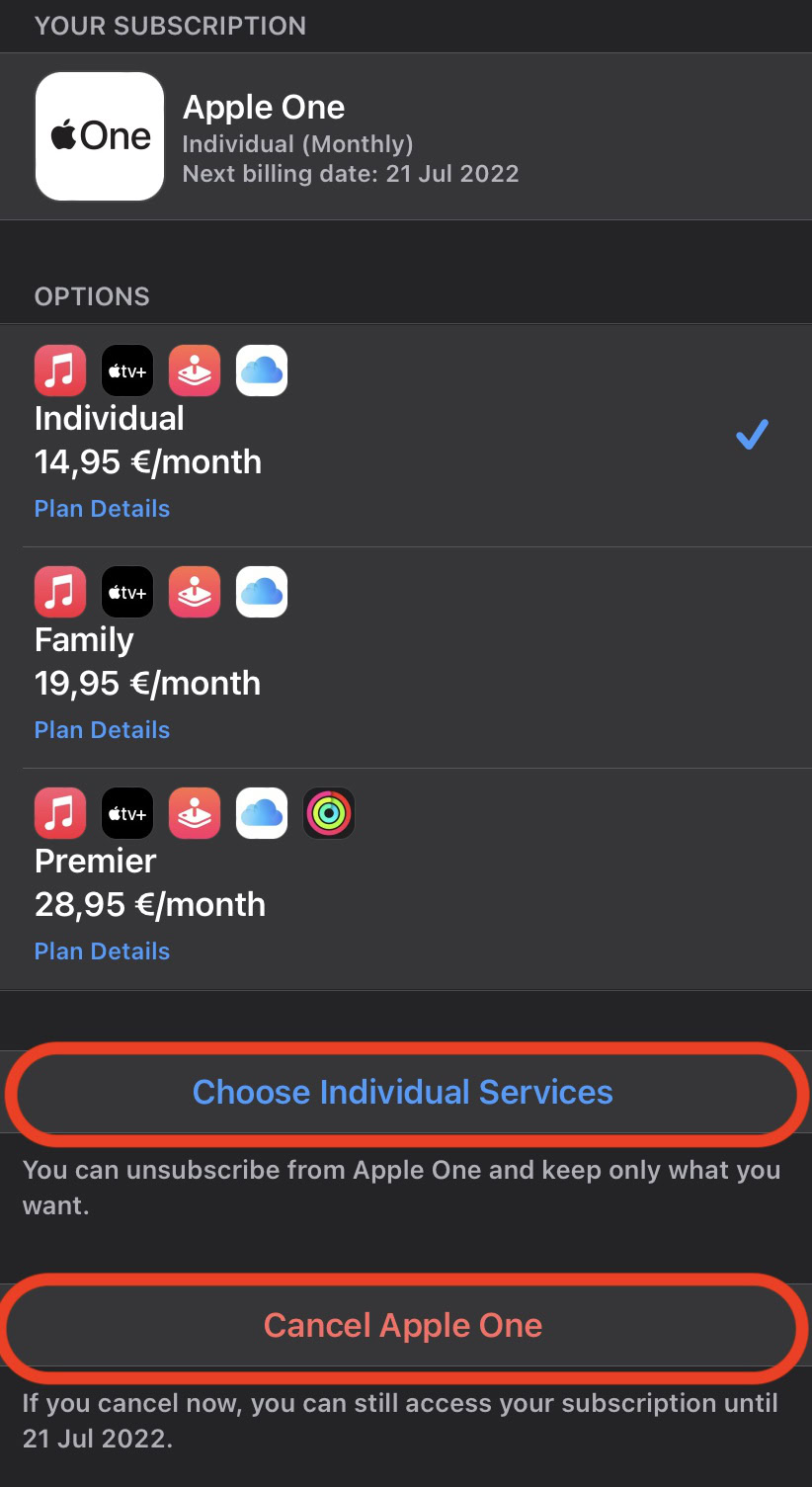812x1487 pixels.
Task: Cancel Apple One subscription
Action: [x=403, y=1326]
